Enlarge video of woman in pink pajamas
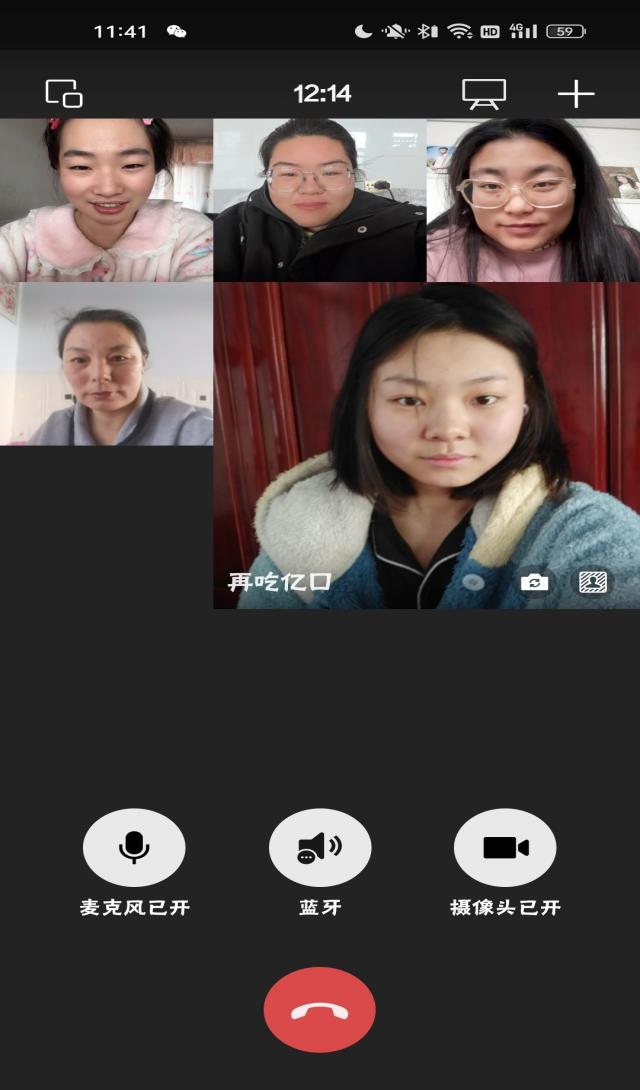640x1090 pixels. point(106,200)
